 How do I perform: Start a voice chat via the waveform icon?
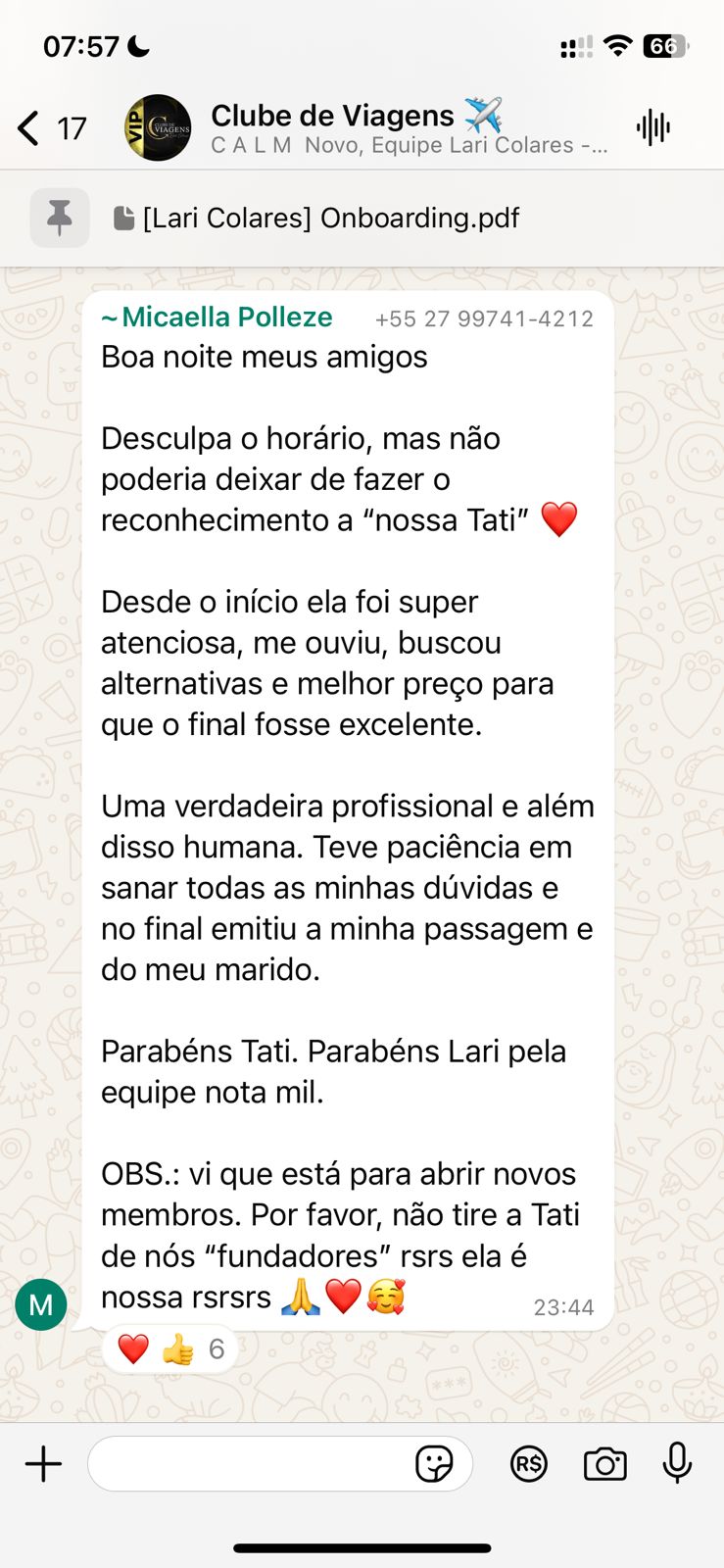[654, 126]
